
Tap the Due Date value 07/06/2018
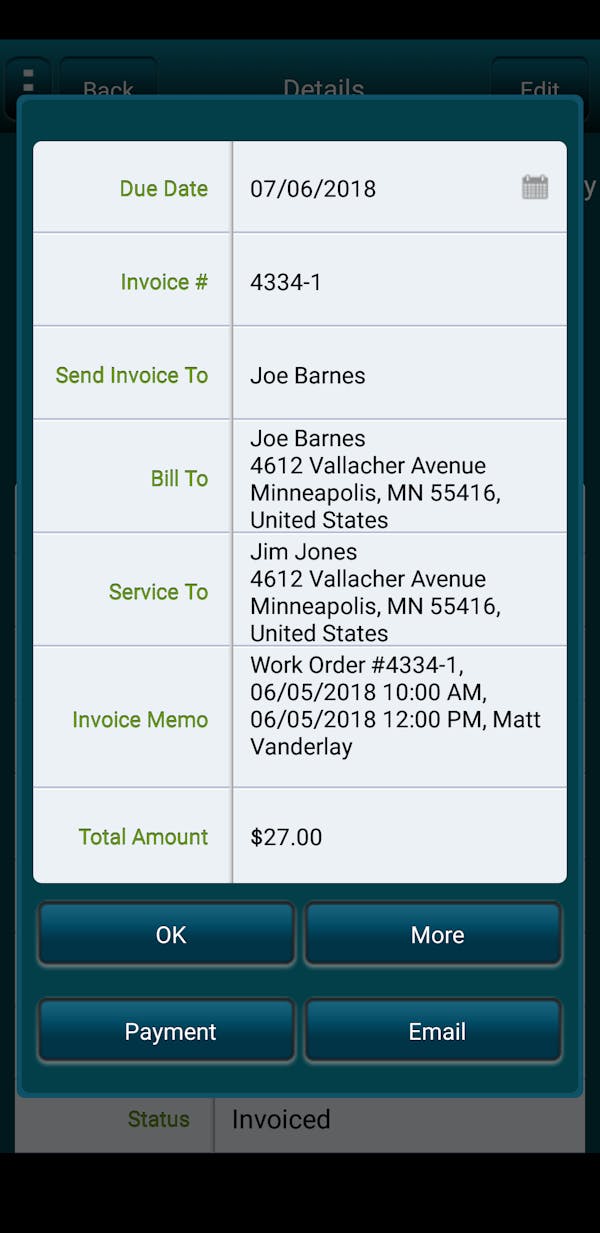click(x=313, y=189)
